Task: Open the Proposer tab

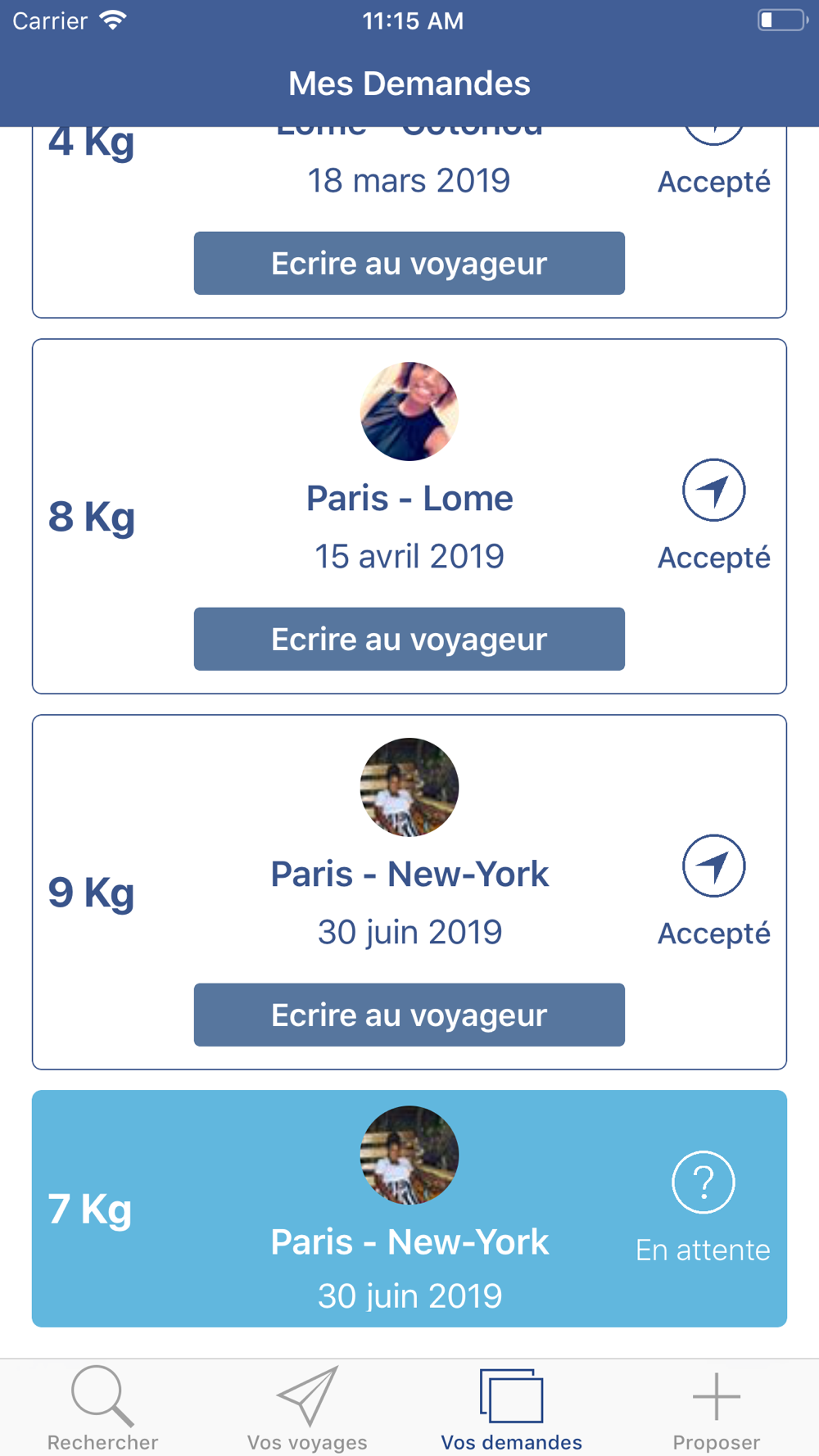Action: point(716,1409)
